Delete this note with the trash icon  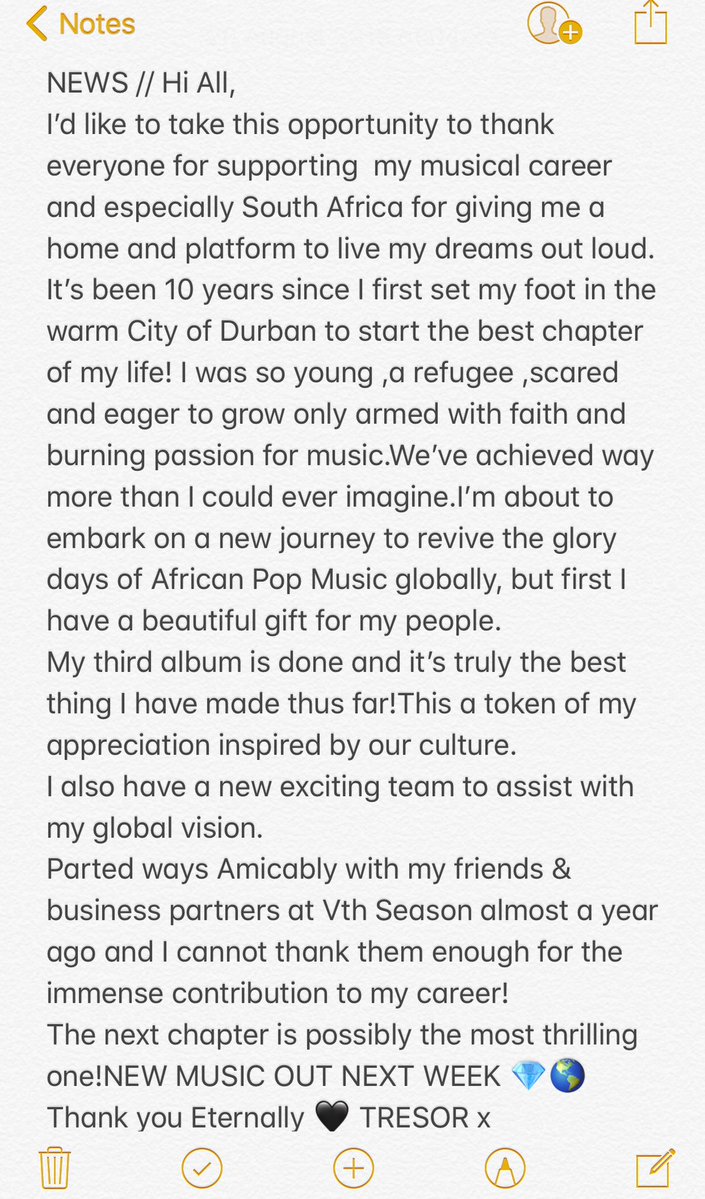(54, 1168)
